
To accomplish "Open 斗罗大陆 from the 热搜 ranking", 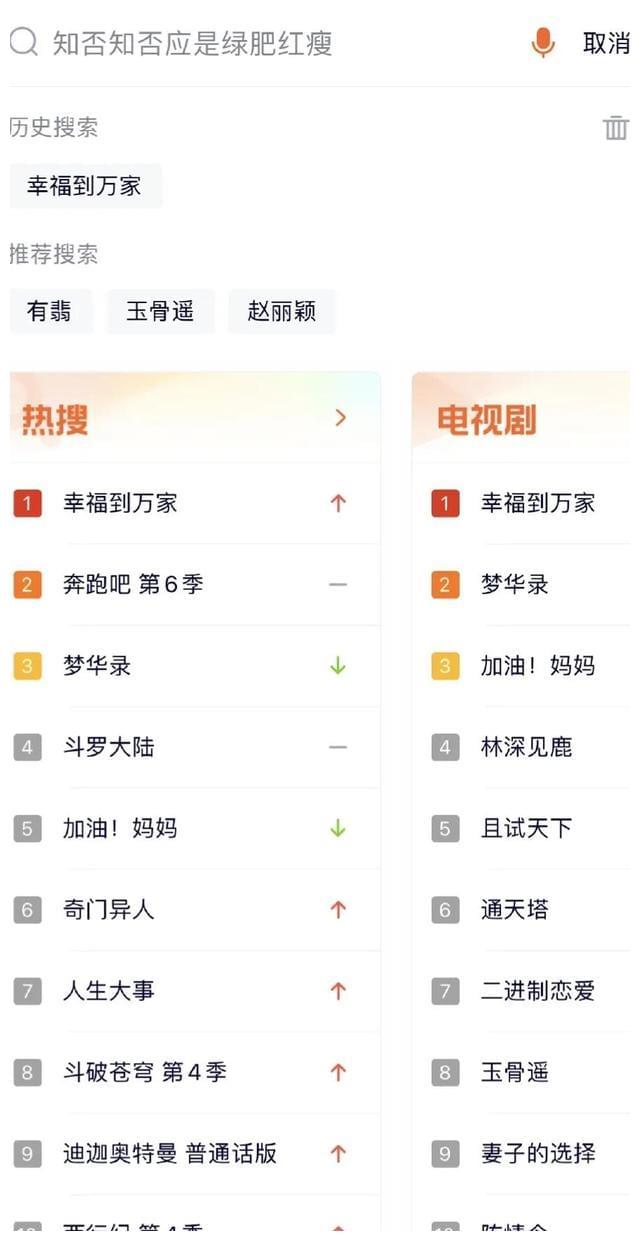I will tap(109, 747).
